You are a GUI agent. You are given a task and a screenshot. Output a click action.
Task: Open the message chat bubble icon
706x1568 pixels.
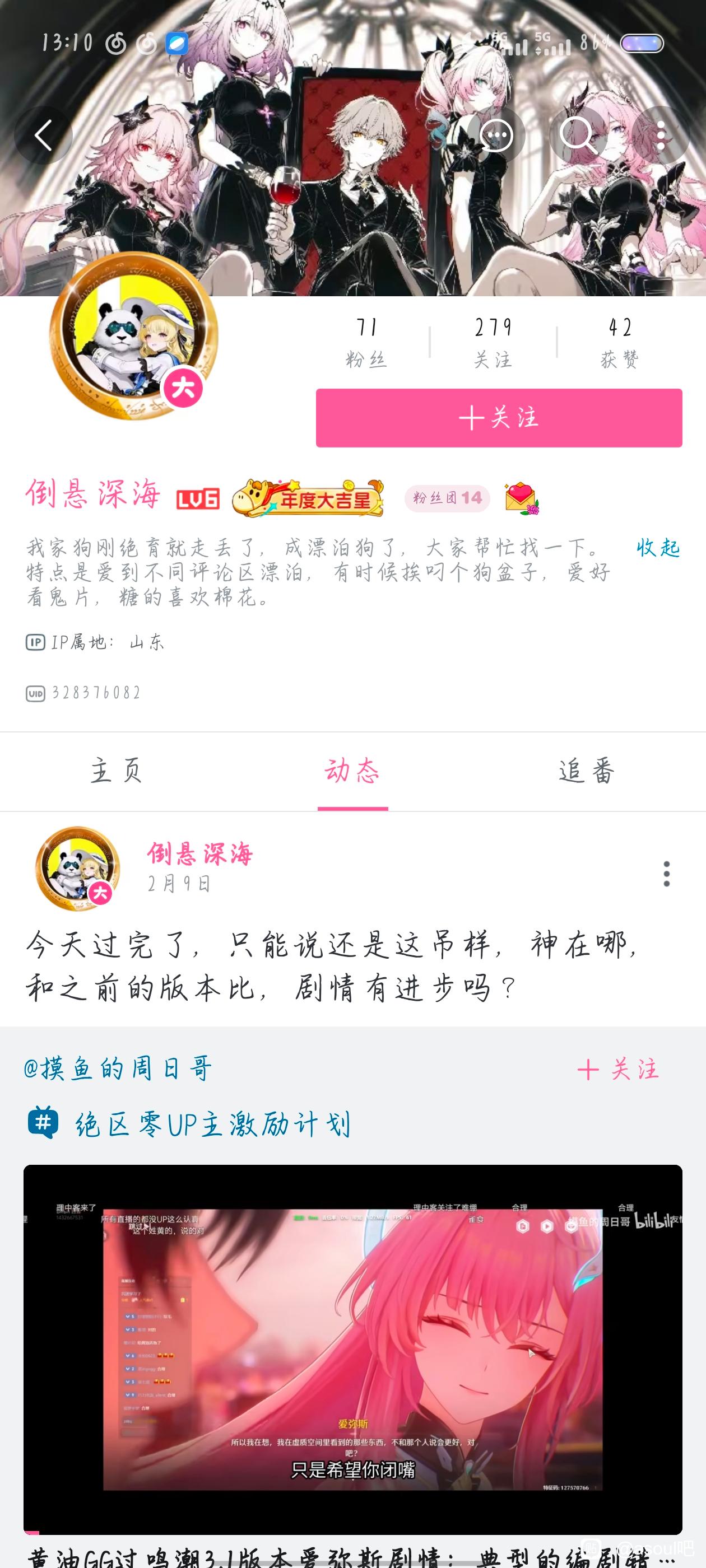[x=496, y=135]
